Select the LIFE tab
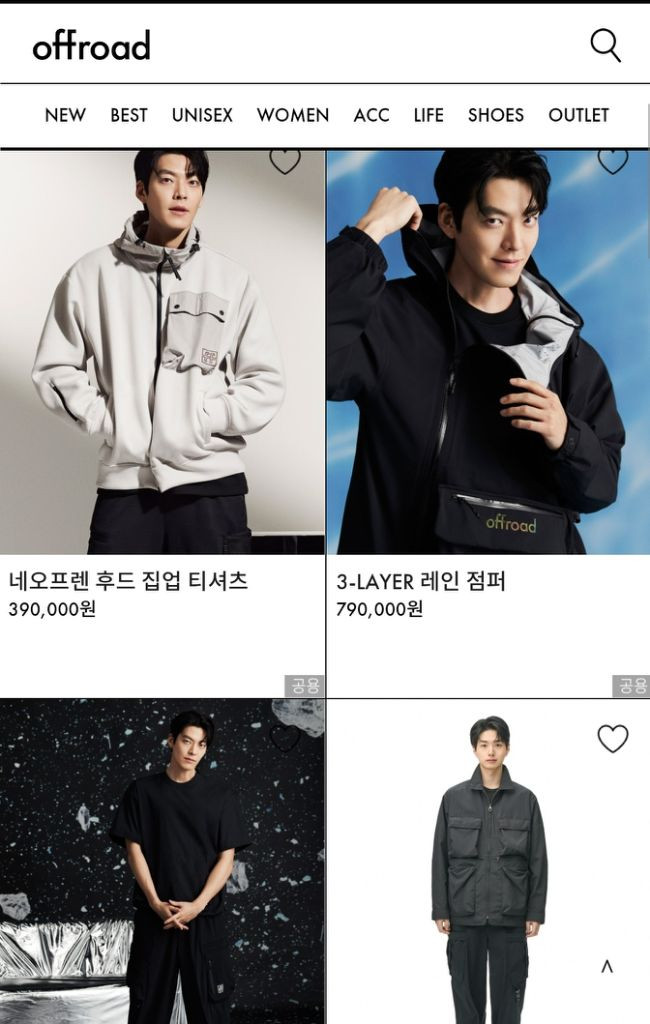 428,115
